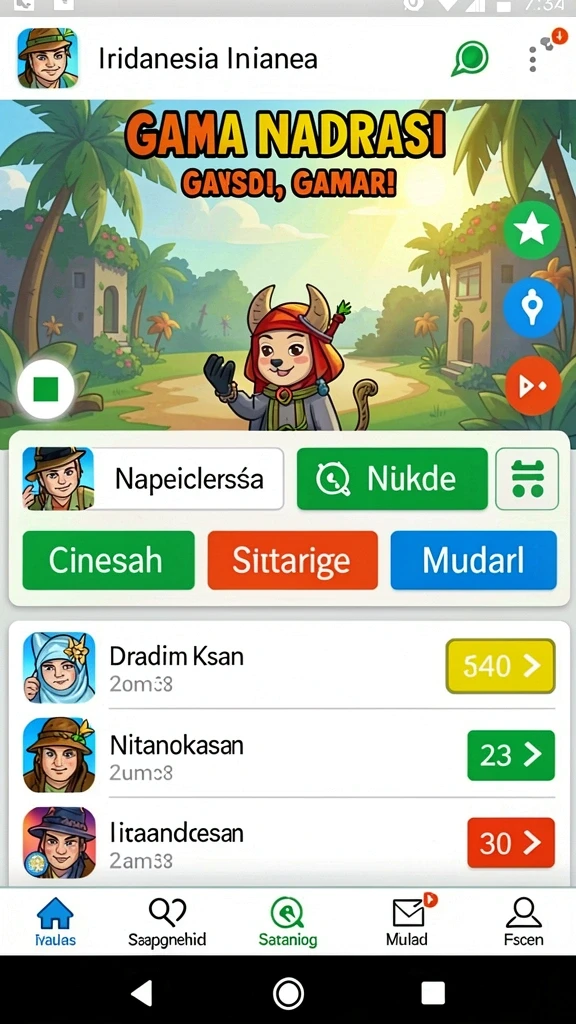This screenshot has width=576, height=1024.
Task: Switch to the Saapgnehid tab
Action: (x=167, y=922)
